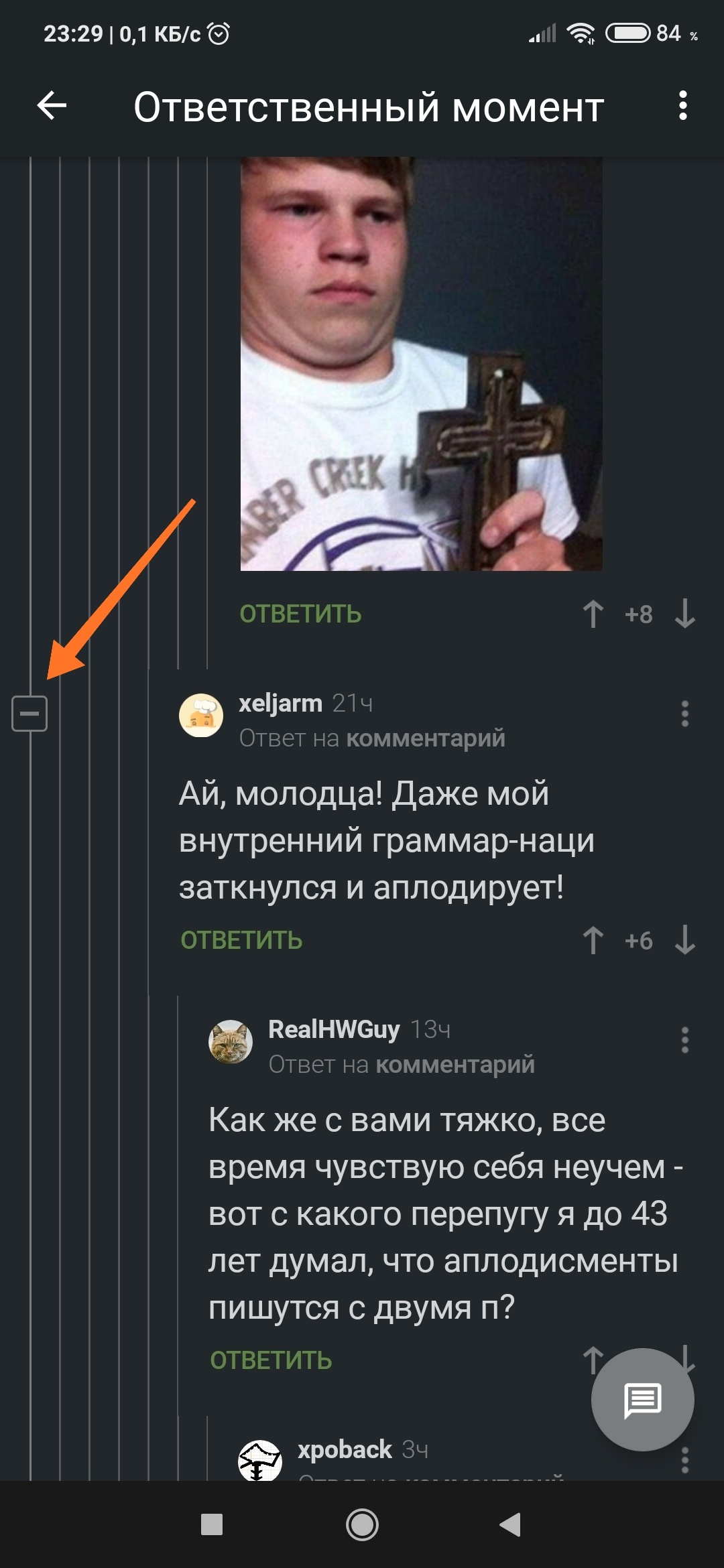Downvote xeljarm's comment rated +6
The height and width of the screenshot is (1568, 724).
click(x=684, y=940)
